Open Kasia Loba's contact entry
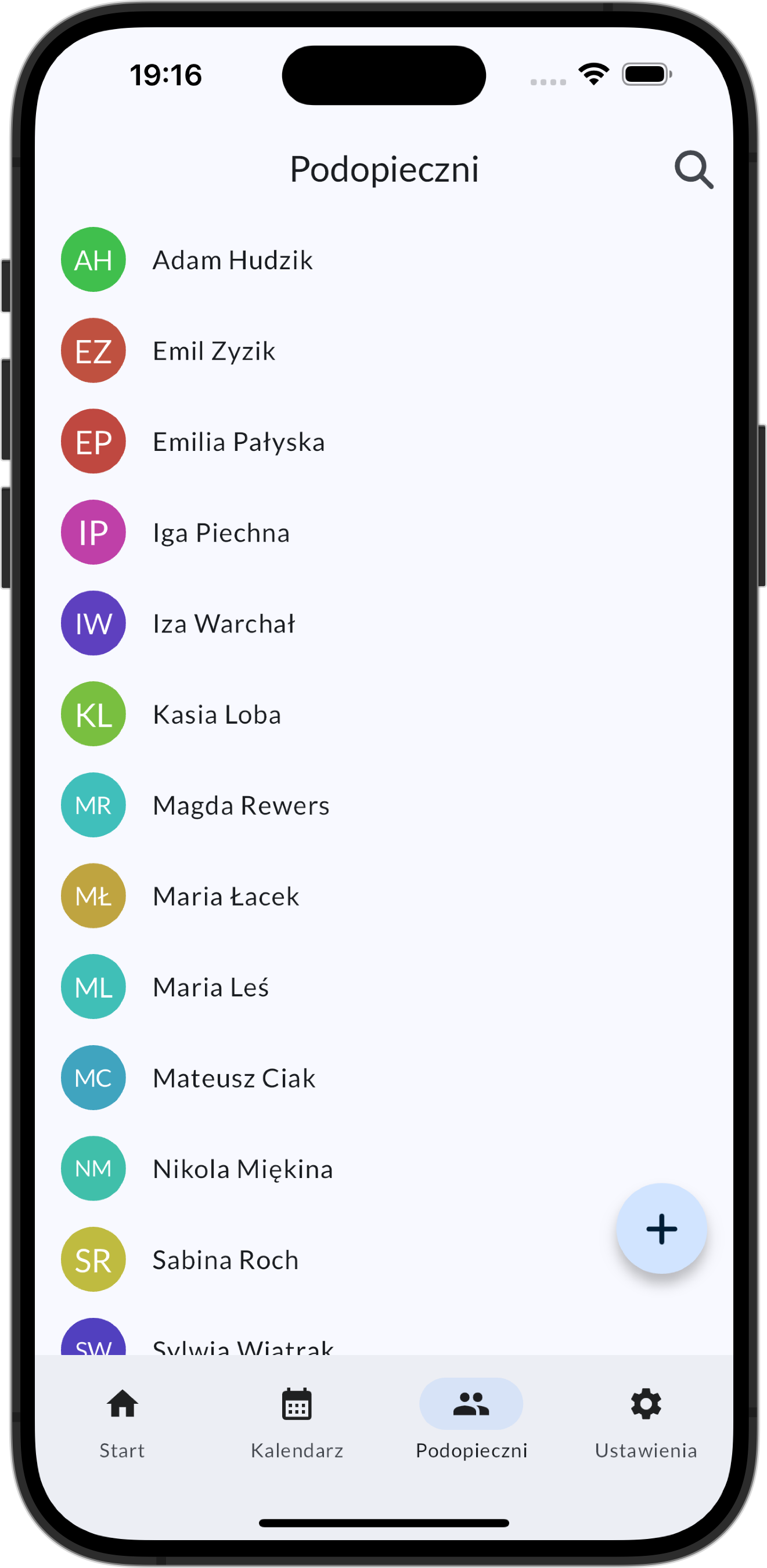Viewport: 767px width, 1568px height. [216, 714]
